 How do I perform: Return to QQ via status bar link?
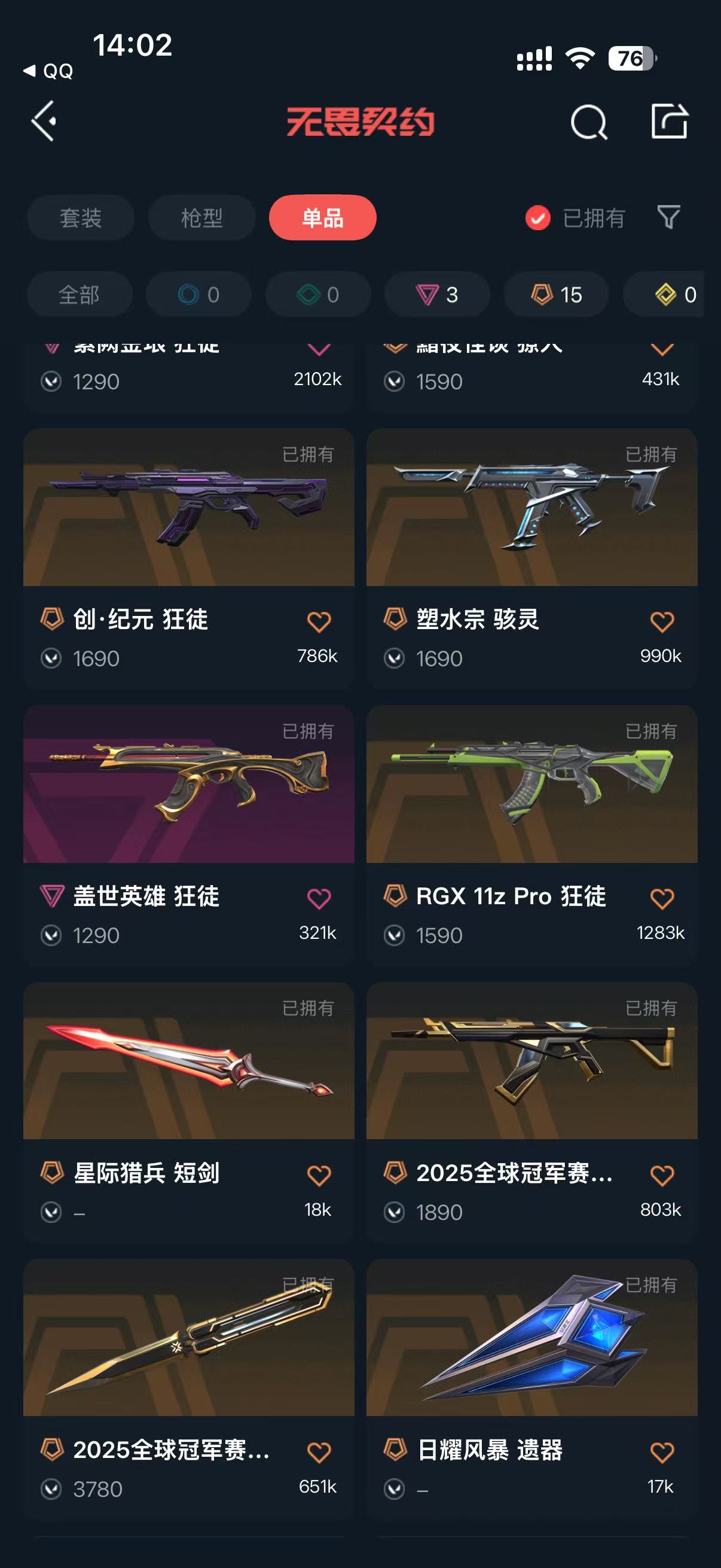tap(48, 71)
